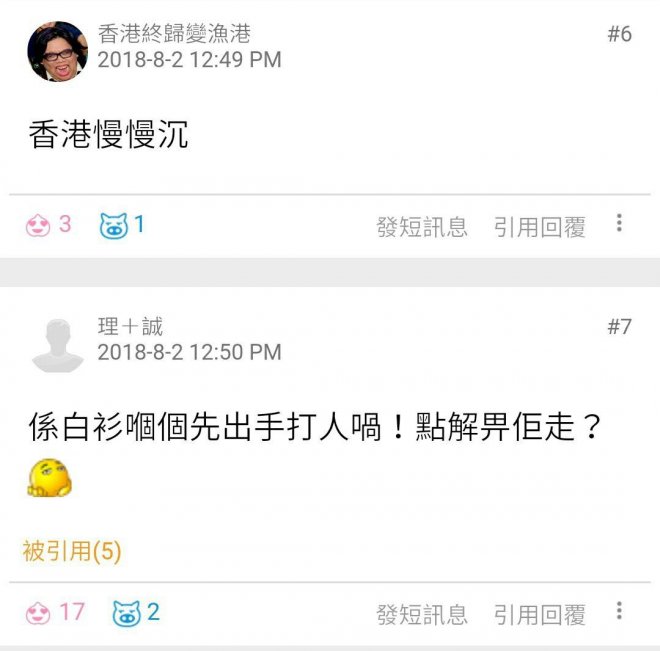Tap the pig reaction on post #7
The image size is (660, 651).
[126, 612]
